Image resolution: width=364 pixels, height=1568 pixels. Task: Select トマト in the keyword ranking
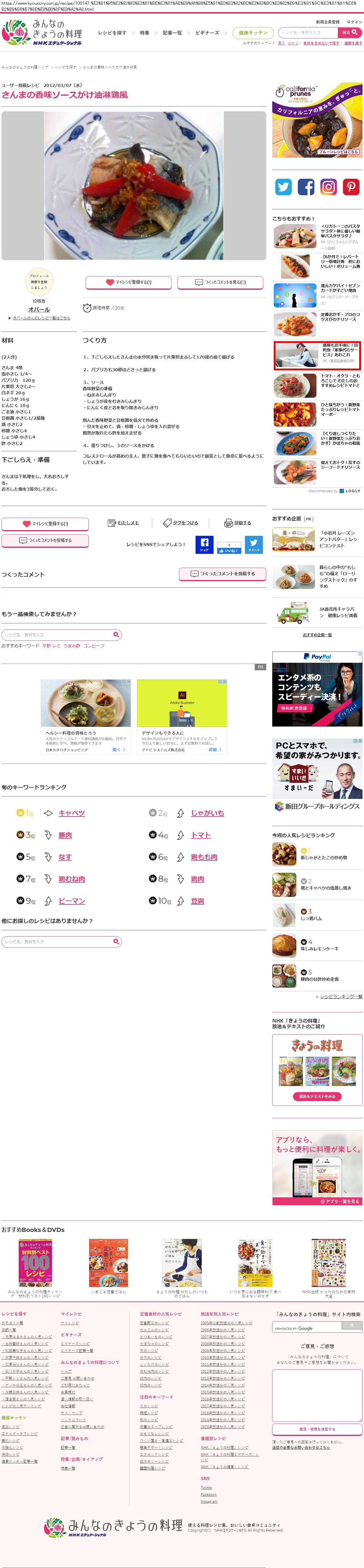[x=201, y=835]
